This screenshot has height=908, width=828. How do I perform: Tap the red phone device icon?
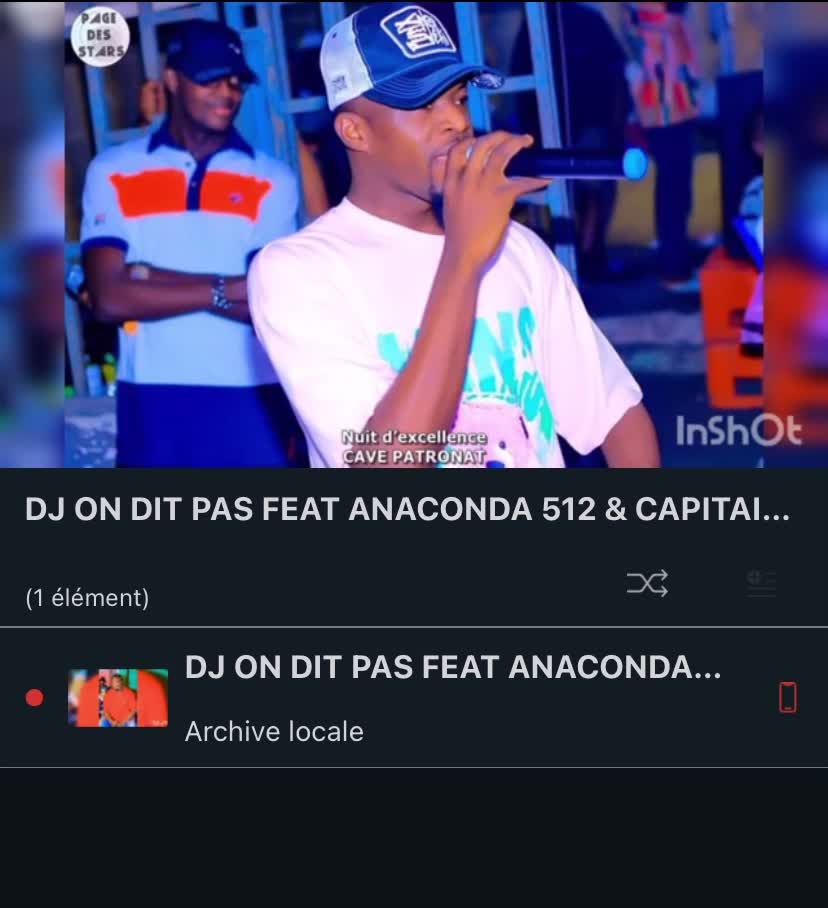pyautogui.click(x=788, y=697)
